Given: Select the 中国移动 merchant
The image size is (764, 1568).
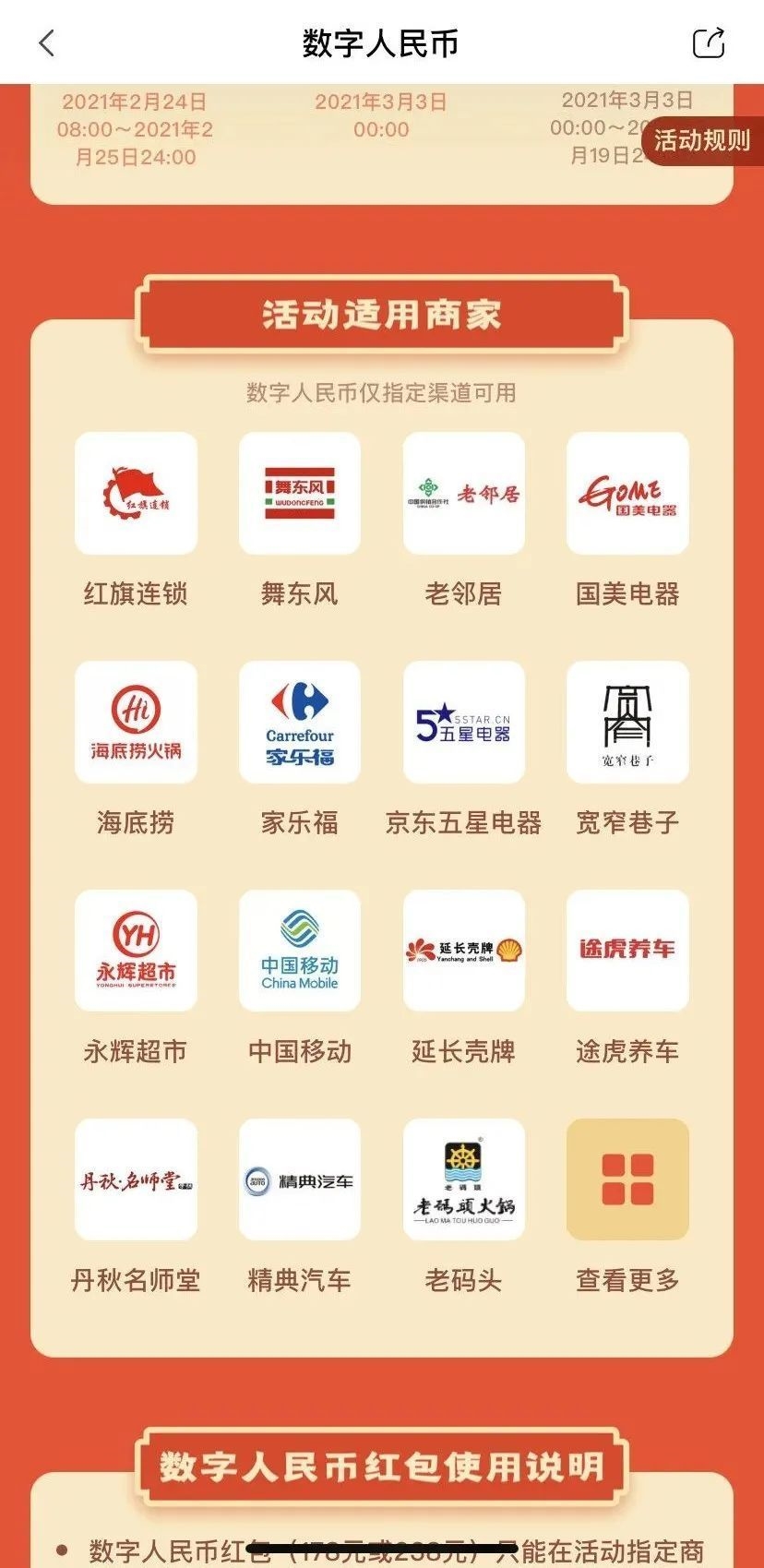Looking at the screenshot, I should (300, 952).
